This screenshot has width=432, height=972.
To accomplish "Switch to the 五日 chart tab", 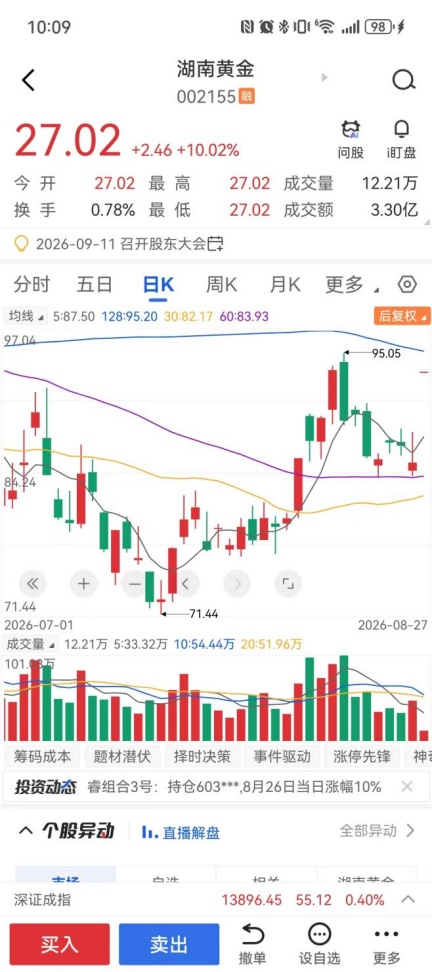I will click(94, 285).
